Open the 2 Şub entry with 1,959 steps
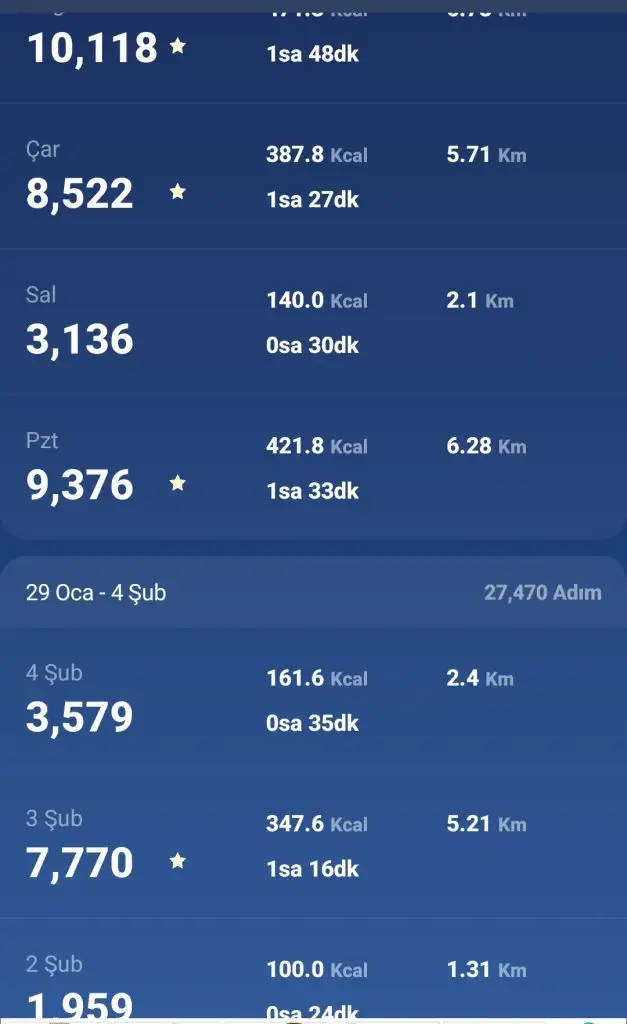Screen dimensions: 627x1024 (313, 985)
